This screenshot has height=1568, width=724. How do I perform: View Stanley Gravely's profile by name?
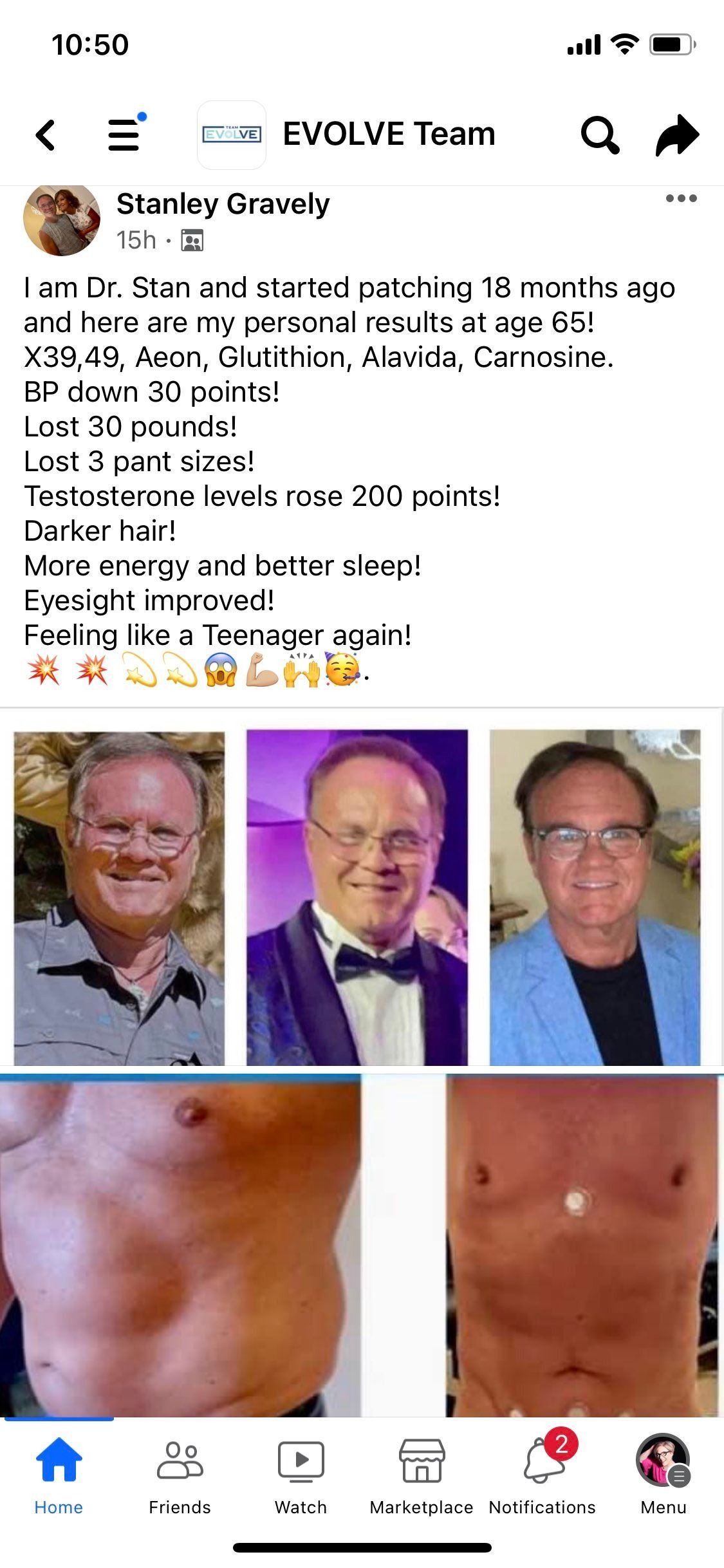[x=223, y=204]
